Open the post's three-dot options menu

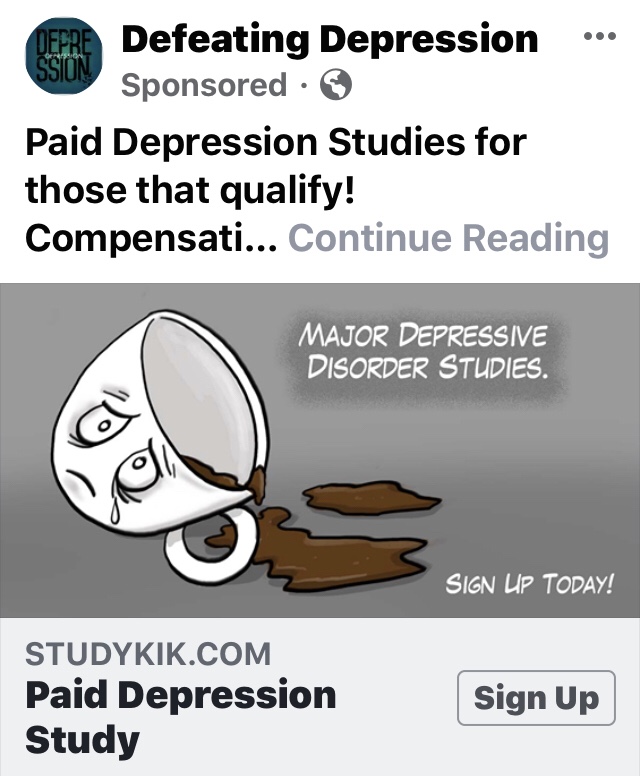(599, 37)
